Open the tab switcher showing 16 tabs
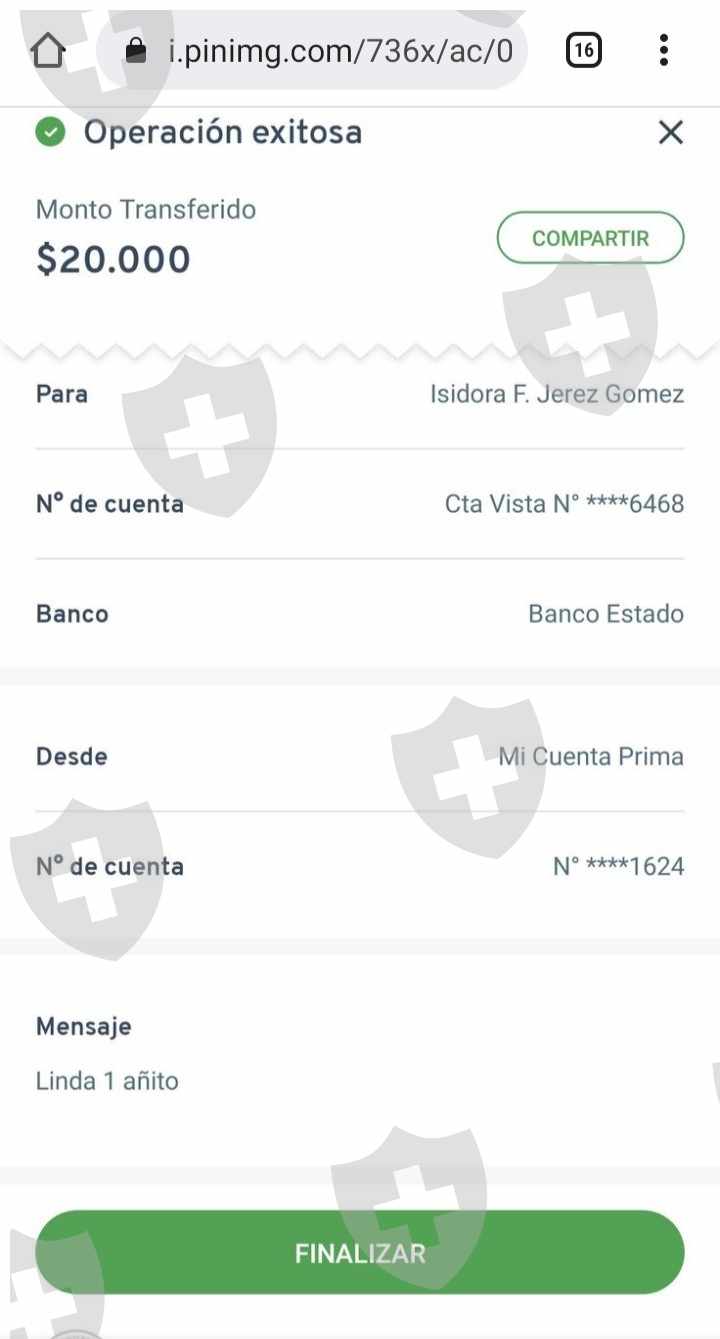This screenshot has height=1339, width=720. 584,50
